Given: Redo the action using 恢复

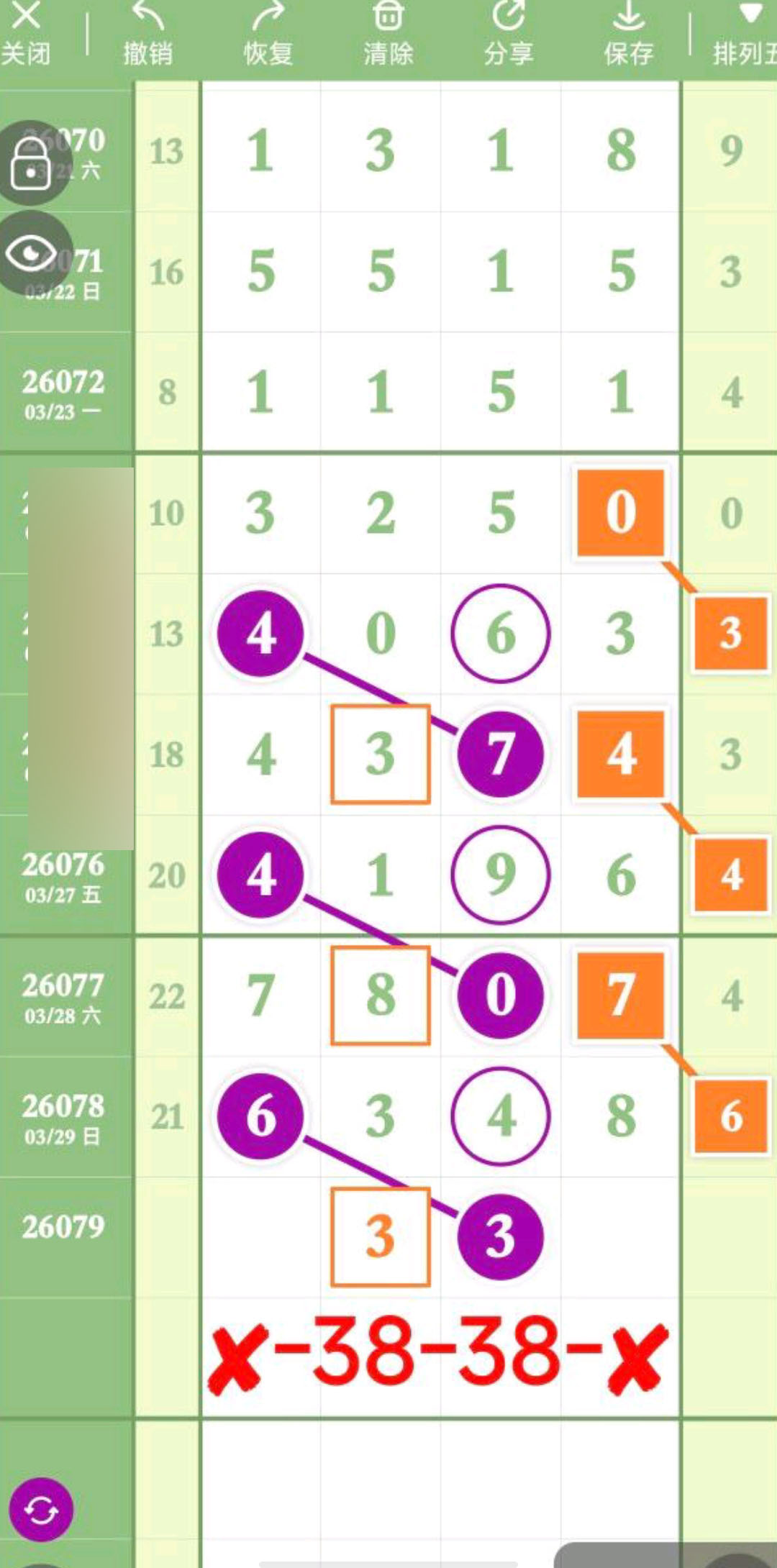Looking at the screenshot, I should pyautogui.click(x=268, y=34).
